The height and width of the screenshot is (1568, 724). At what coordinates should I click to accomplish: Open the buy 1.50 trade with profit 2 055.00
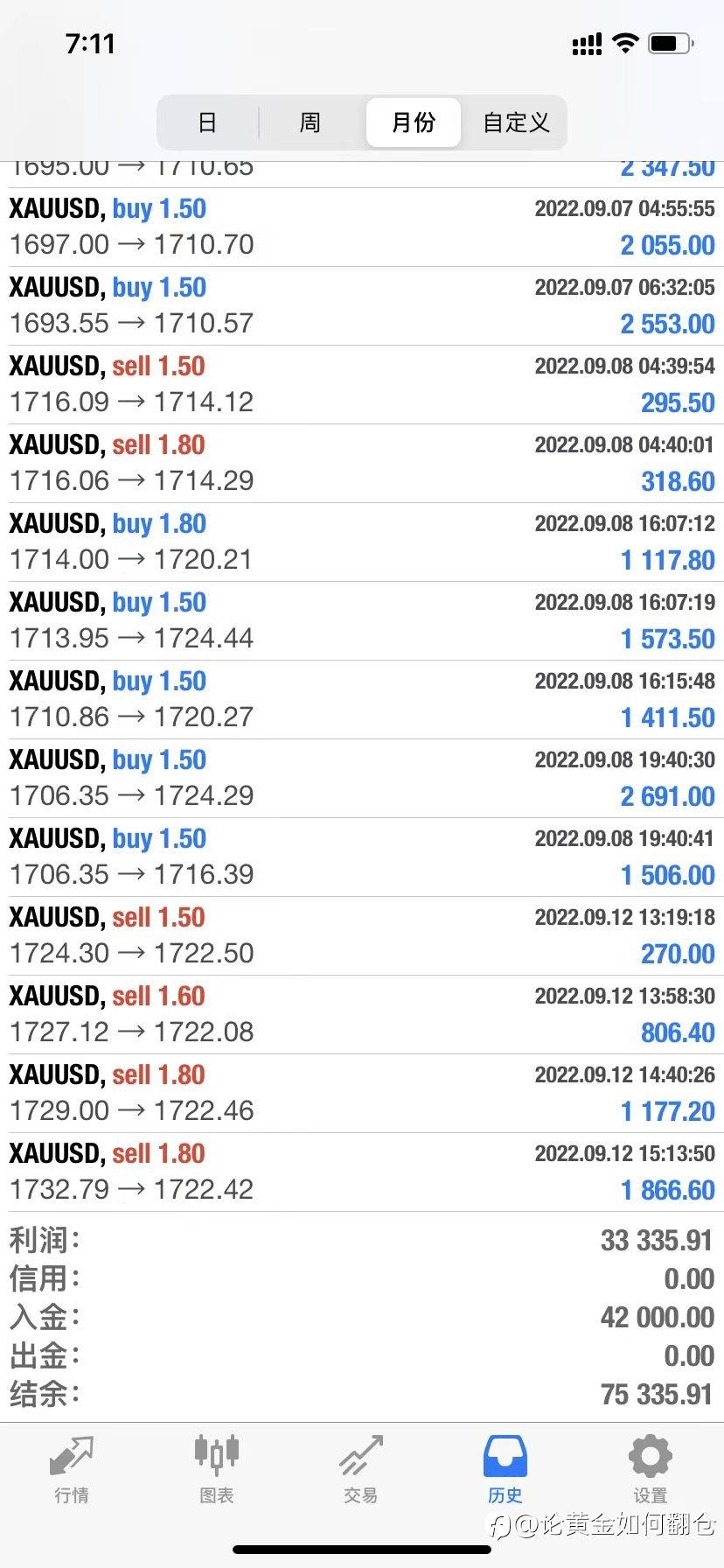(x=362, y=227)
